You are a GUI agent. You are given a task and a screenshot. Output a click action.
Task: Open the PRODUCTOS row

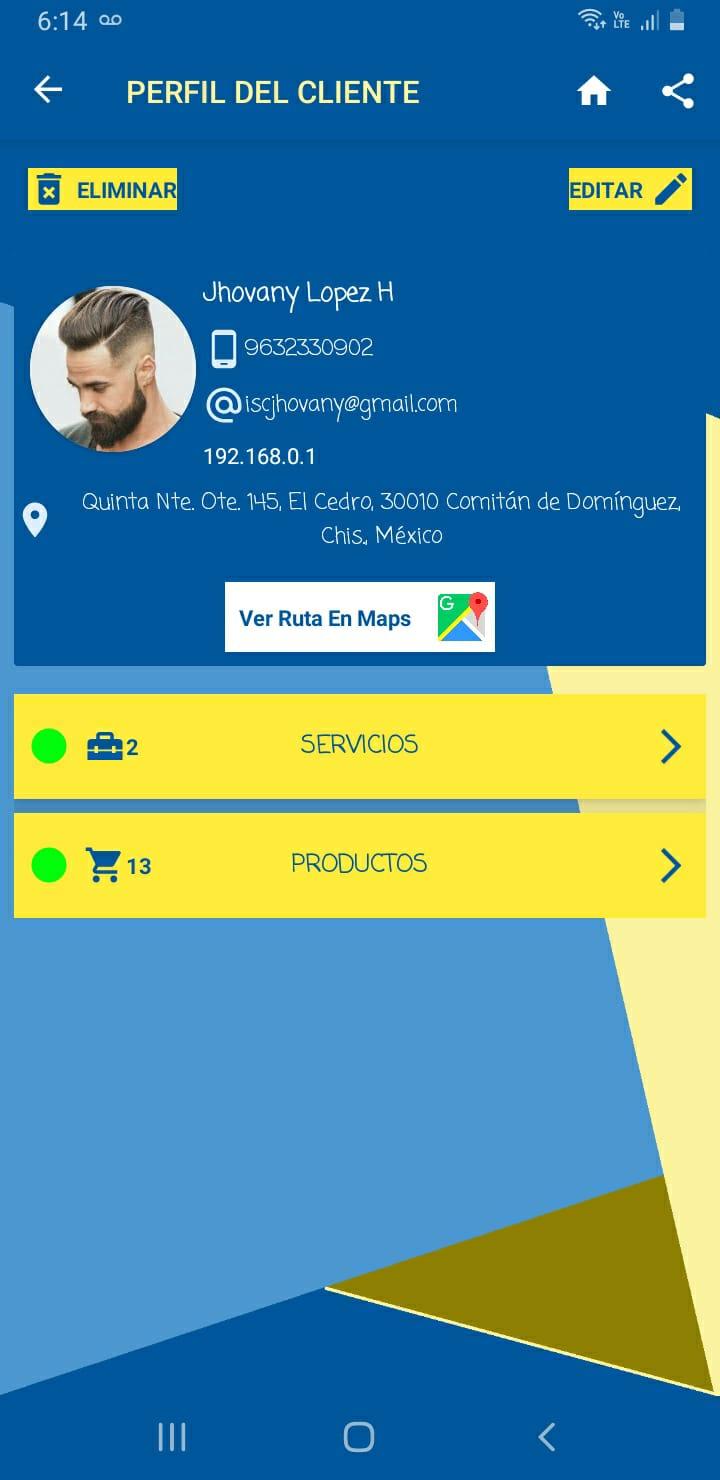(x=360, y=865)
